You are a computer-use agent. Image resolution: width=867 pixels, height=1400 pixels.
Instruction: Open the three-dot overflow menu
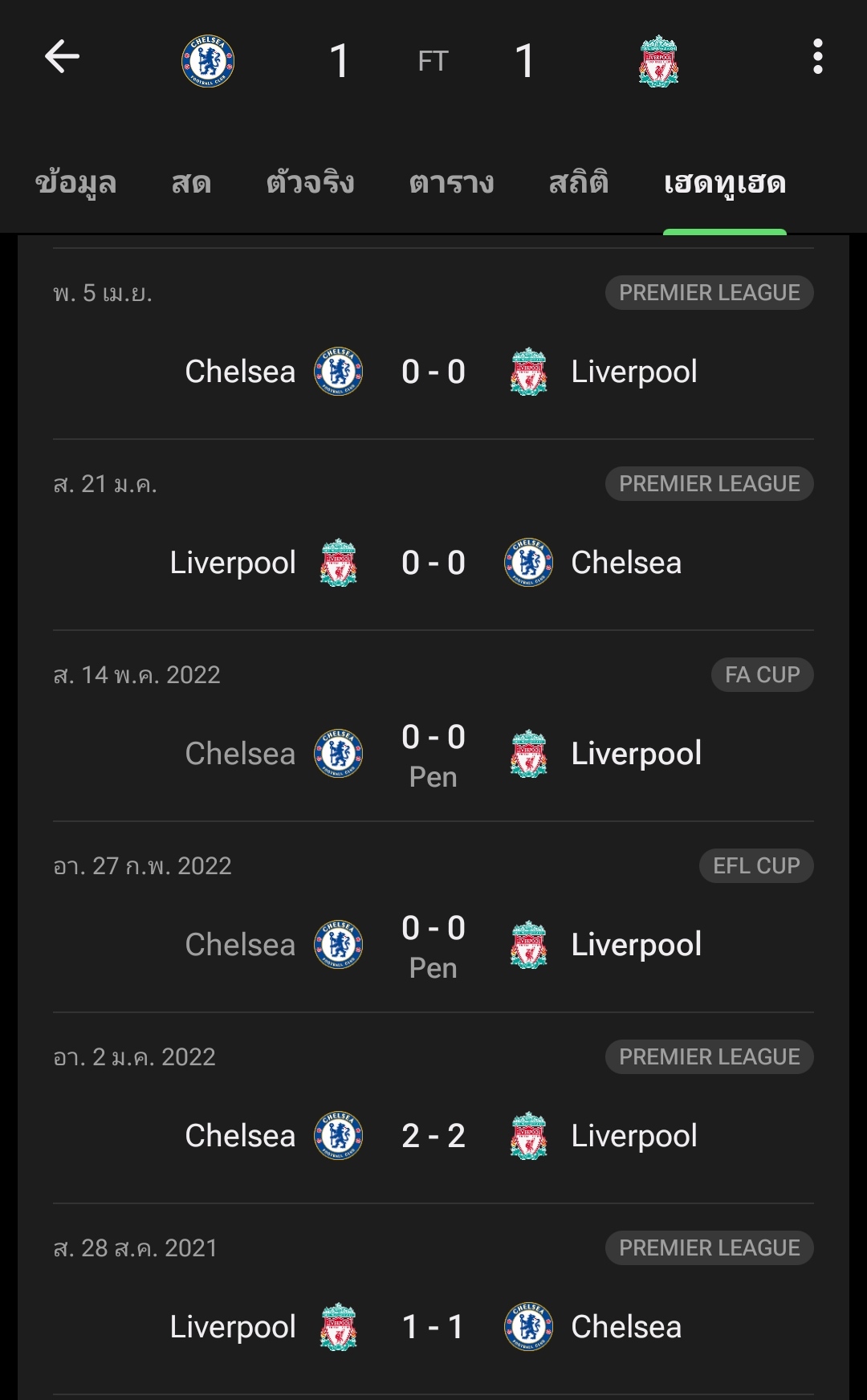coord(817,57)
